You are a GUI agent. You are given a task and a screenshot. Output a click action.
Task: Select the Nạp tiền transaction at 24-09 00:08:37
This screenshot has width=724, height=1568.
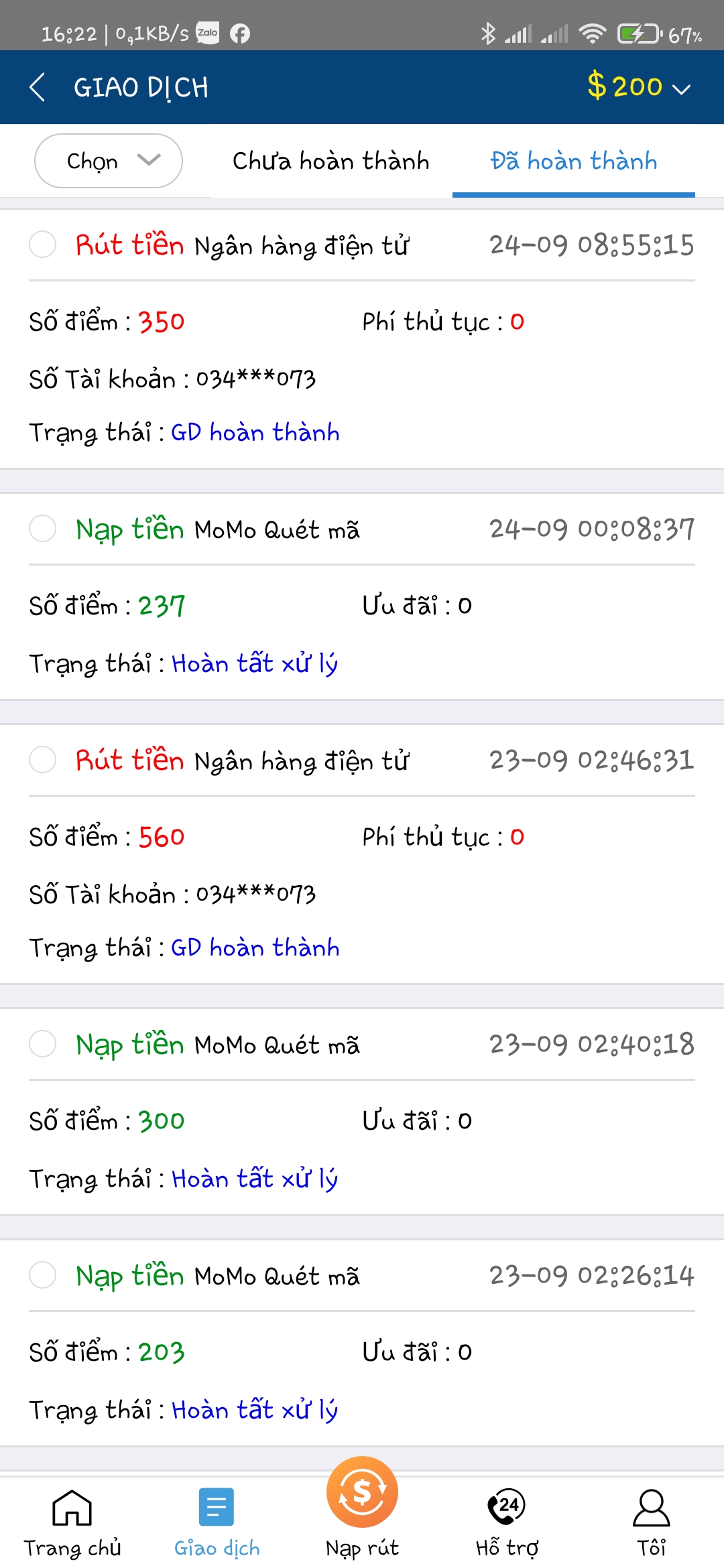pyautogui.click(x=43, y=529)
